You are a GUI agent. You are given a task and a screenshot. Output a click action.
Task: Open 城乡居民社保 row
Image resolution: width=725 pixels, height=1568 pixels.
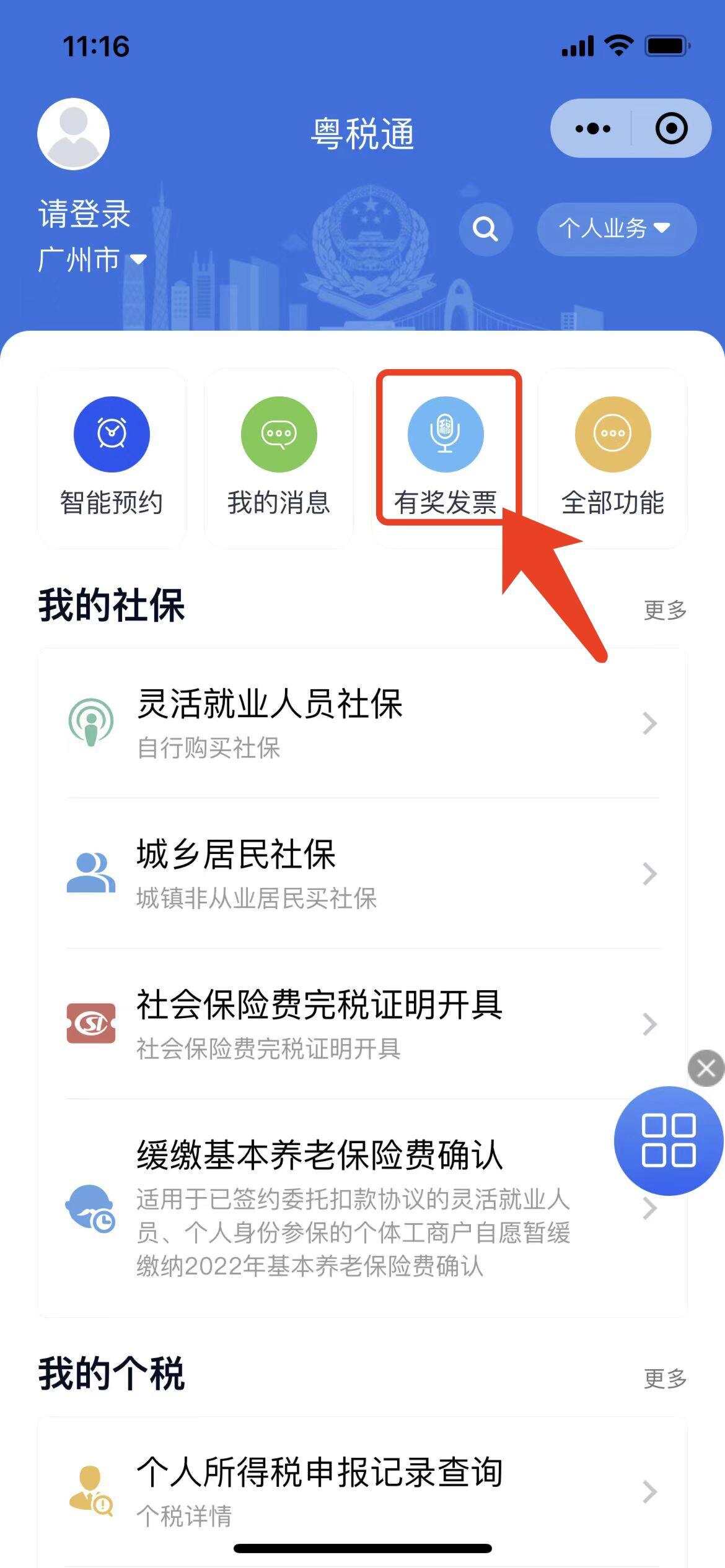pos(362,873)
